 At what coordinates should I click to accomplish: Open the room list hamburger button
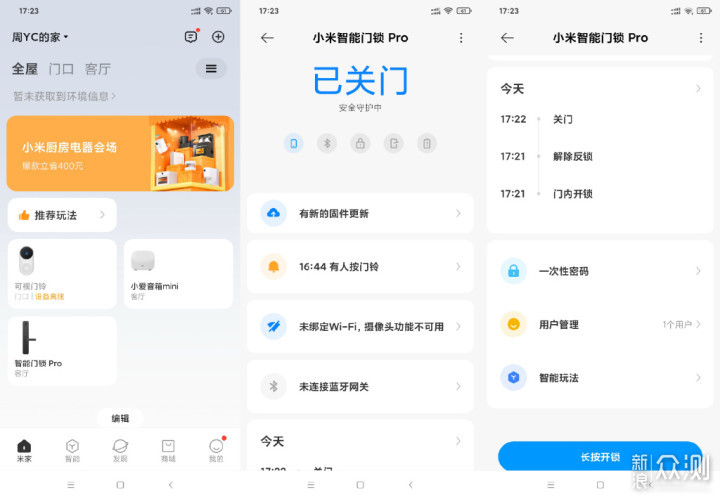(x=210, y=68)
